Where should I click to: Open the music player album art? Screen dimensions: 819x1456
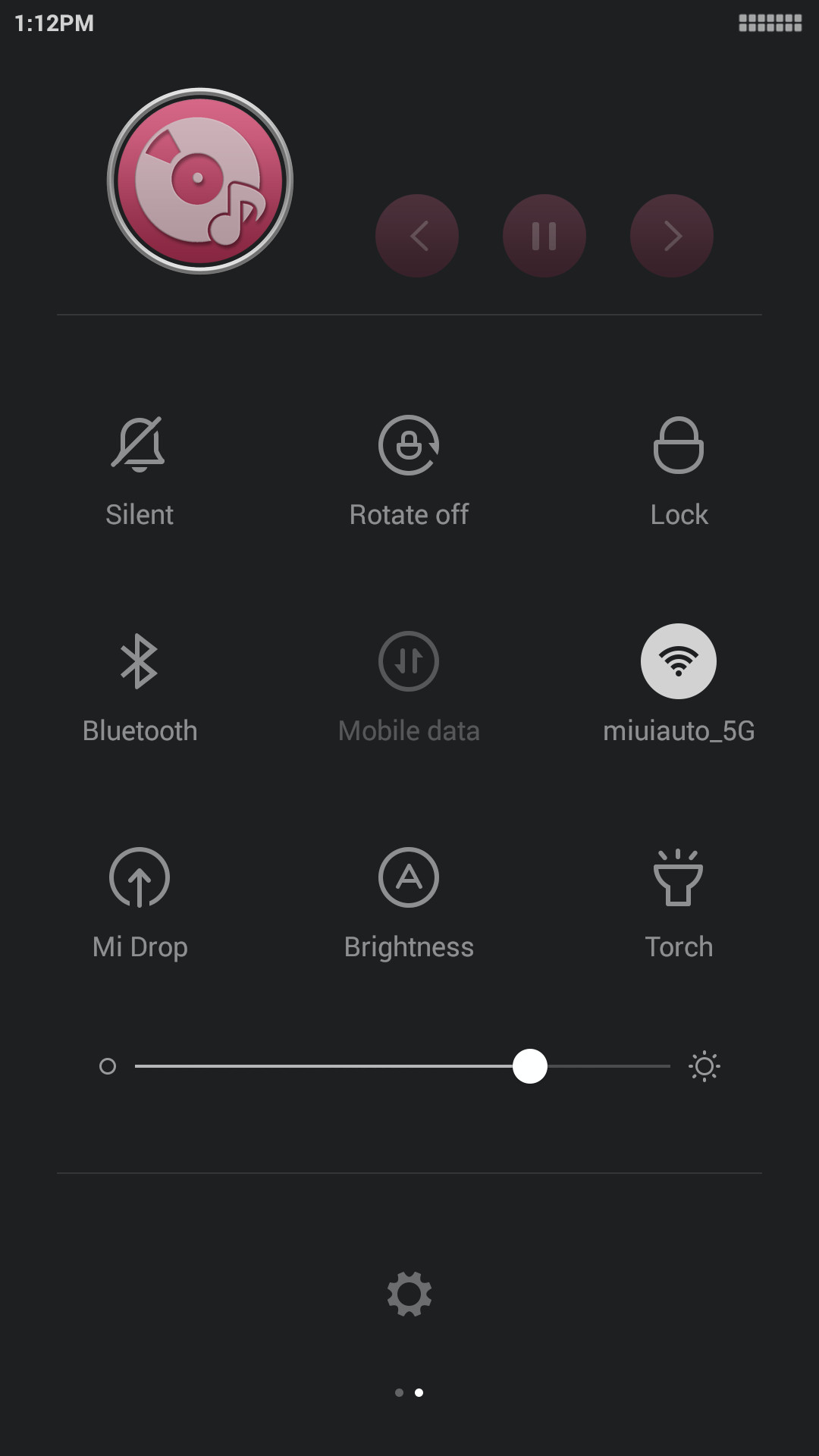tap(200, 181)
